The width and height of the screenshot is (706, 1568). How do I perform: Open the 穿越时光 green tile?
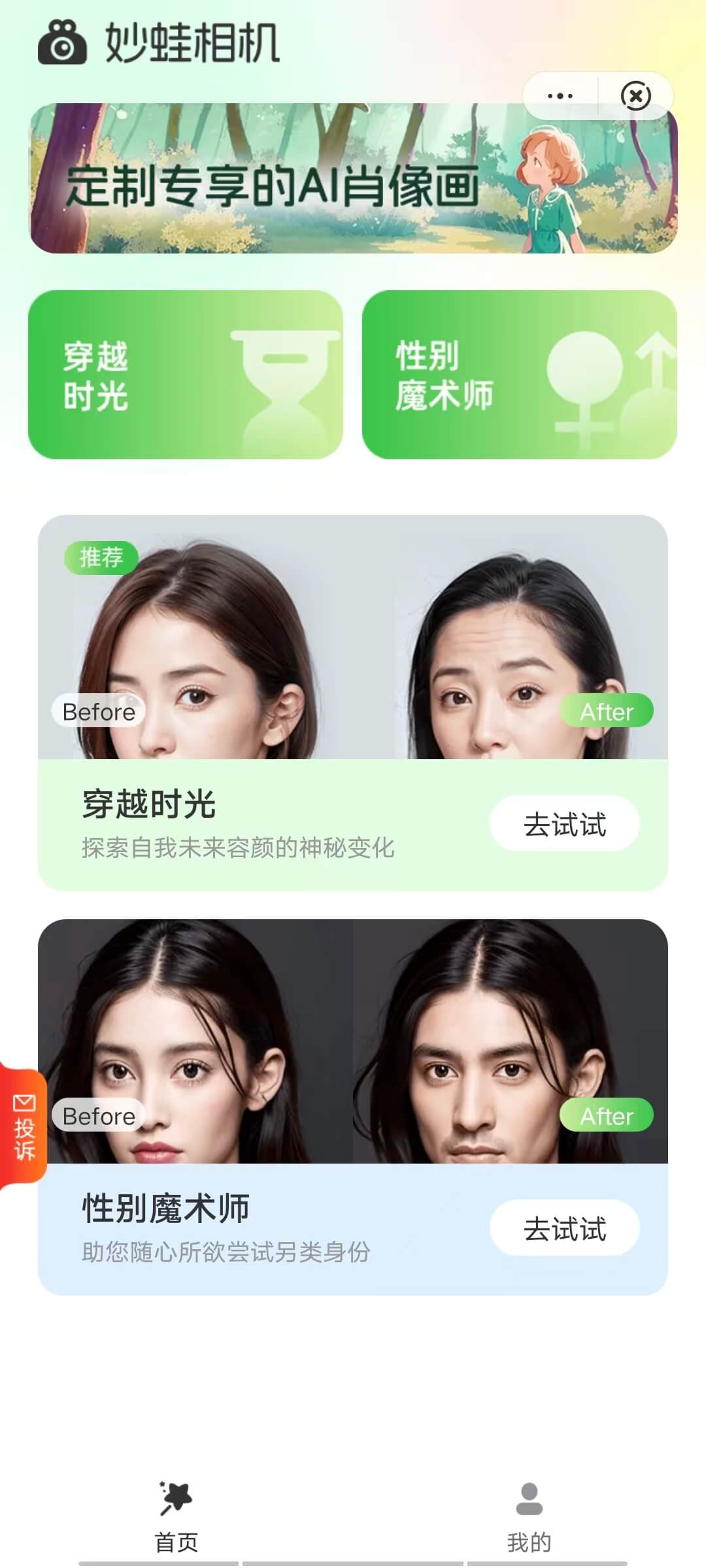pos(185,374)
